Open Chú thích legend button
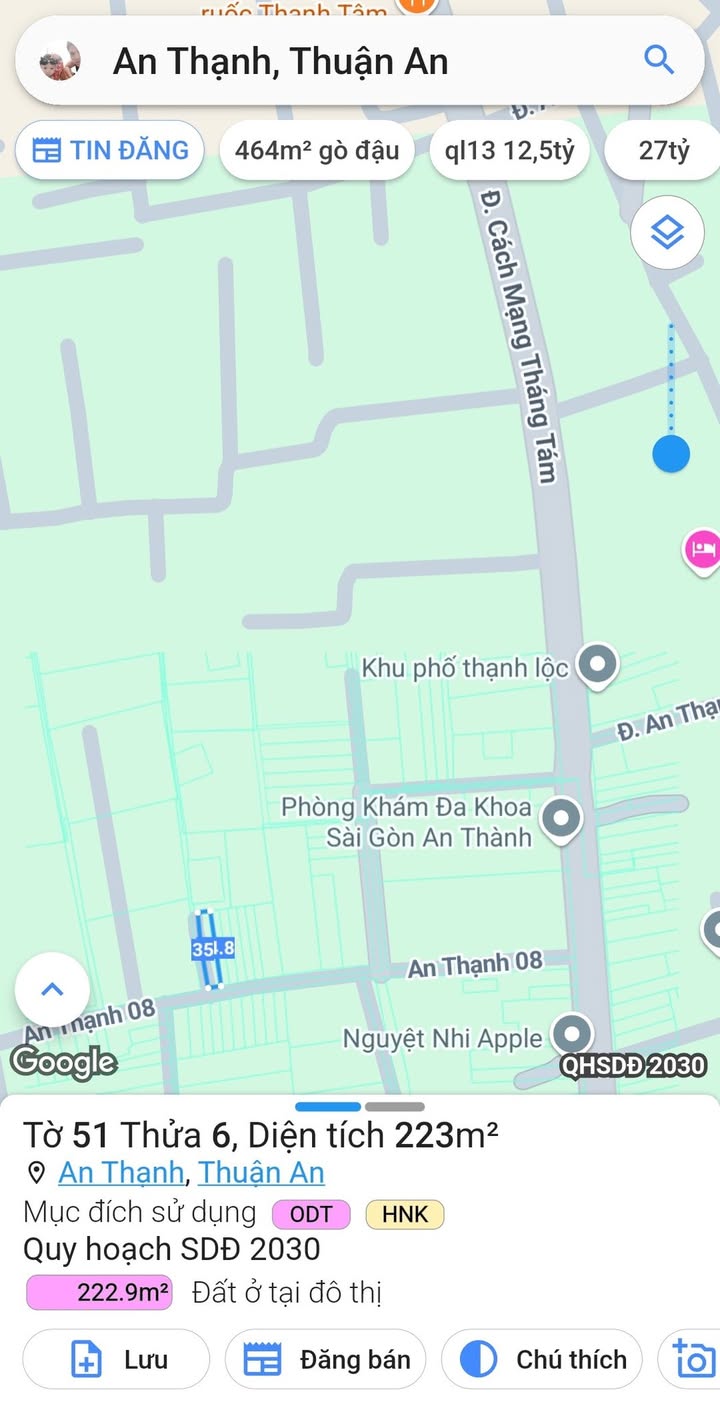The width and height of the screenshot is (720, 1404). 542,1360
